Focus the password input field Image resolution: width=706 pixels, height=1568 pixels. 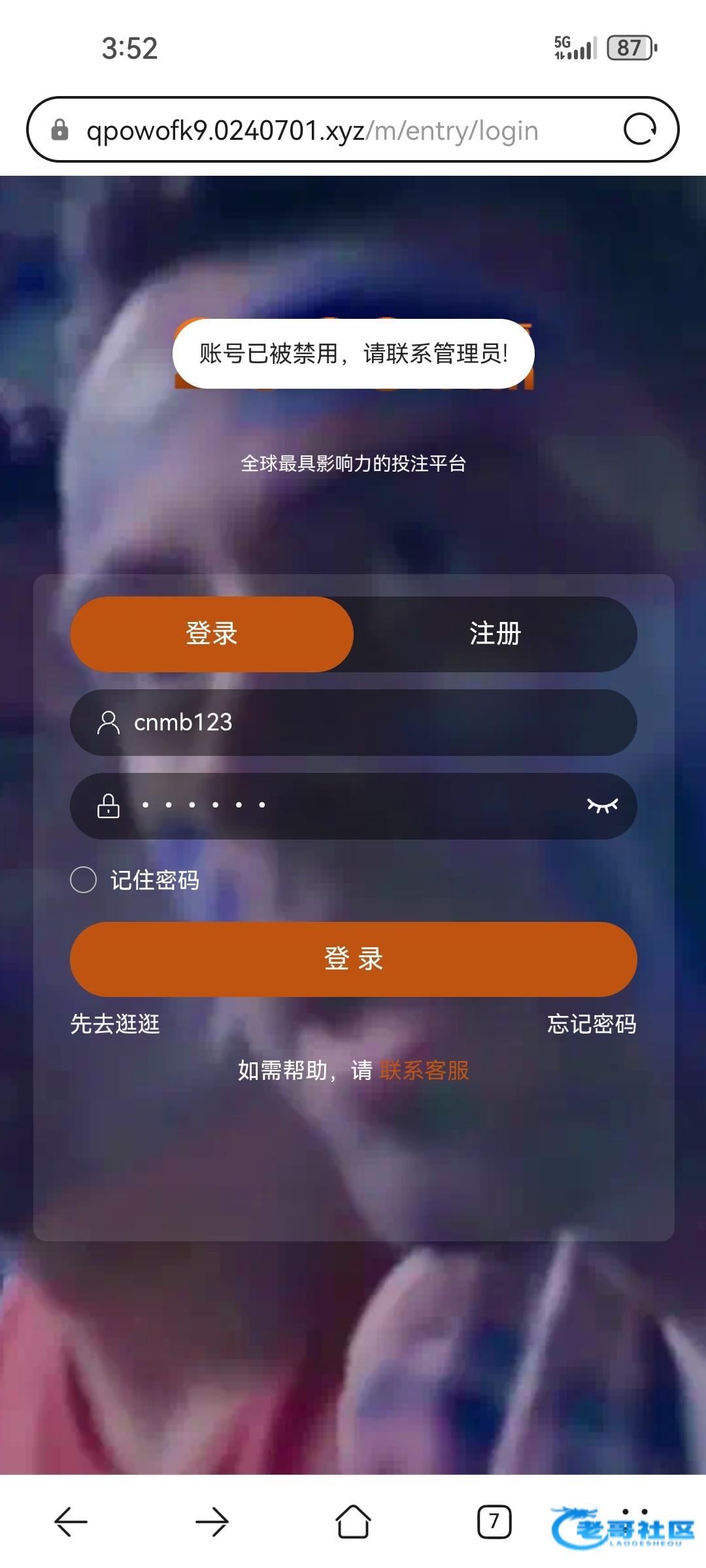353,806
